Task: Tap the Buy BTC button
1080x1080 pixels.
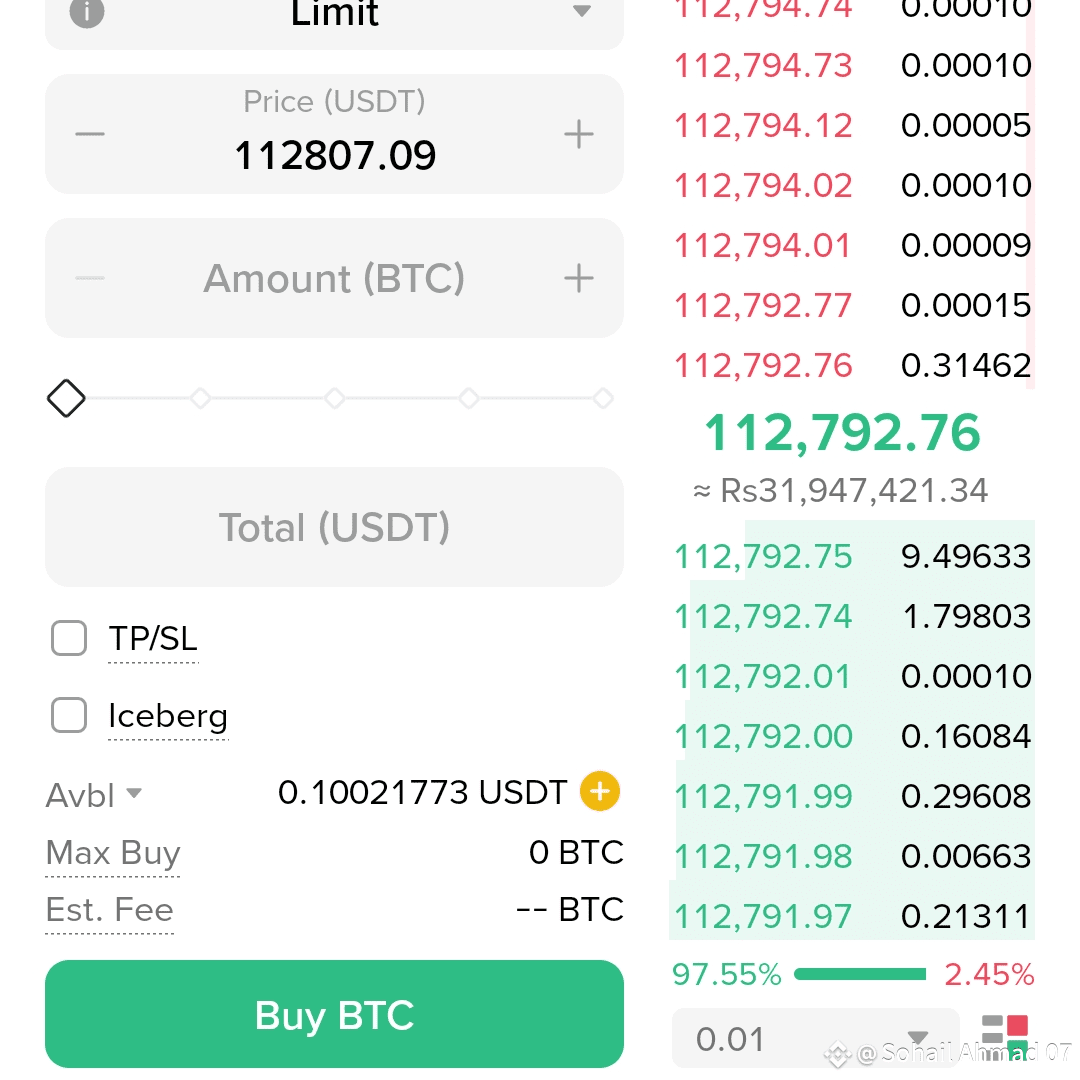Action: (x=335, y=1014)
